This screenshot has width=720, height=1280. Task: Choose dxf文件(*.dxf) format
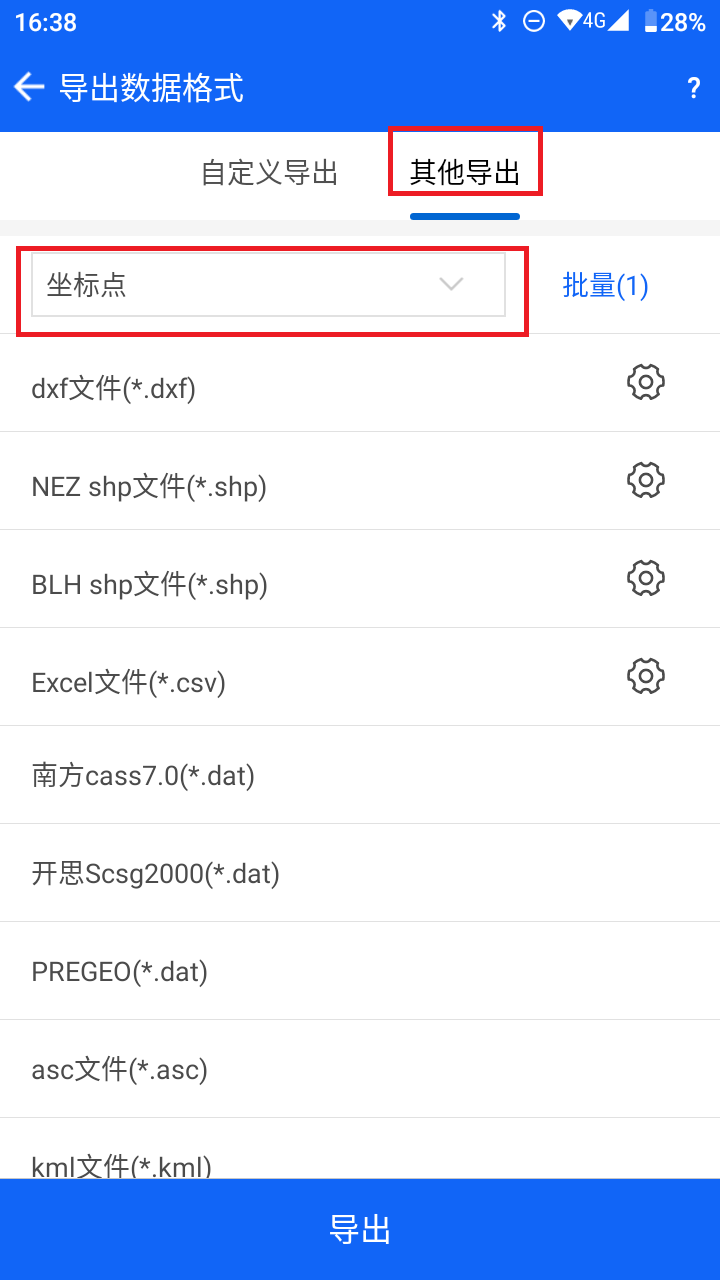[x=360, y=383]
